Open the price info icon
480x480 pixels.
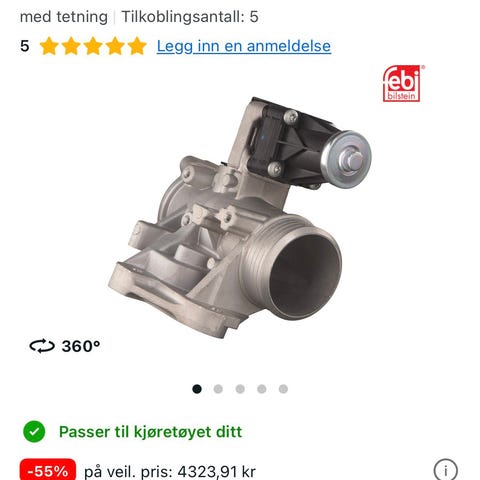[x=446, y=470]
